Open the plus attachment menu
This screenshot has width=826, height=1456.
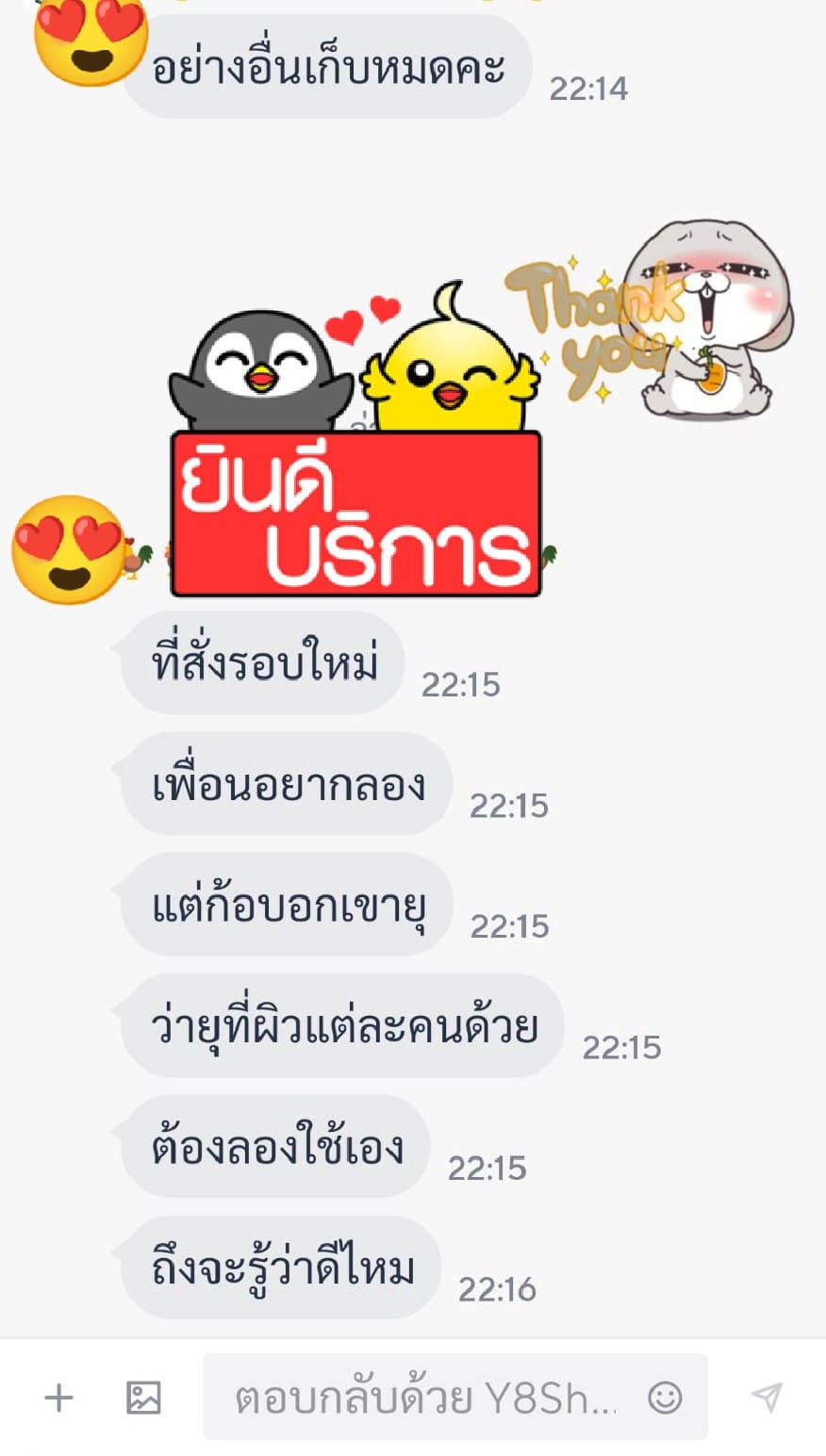pyautogui.click(x=58, y=1397)
